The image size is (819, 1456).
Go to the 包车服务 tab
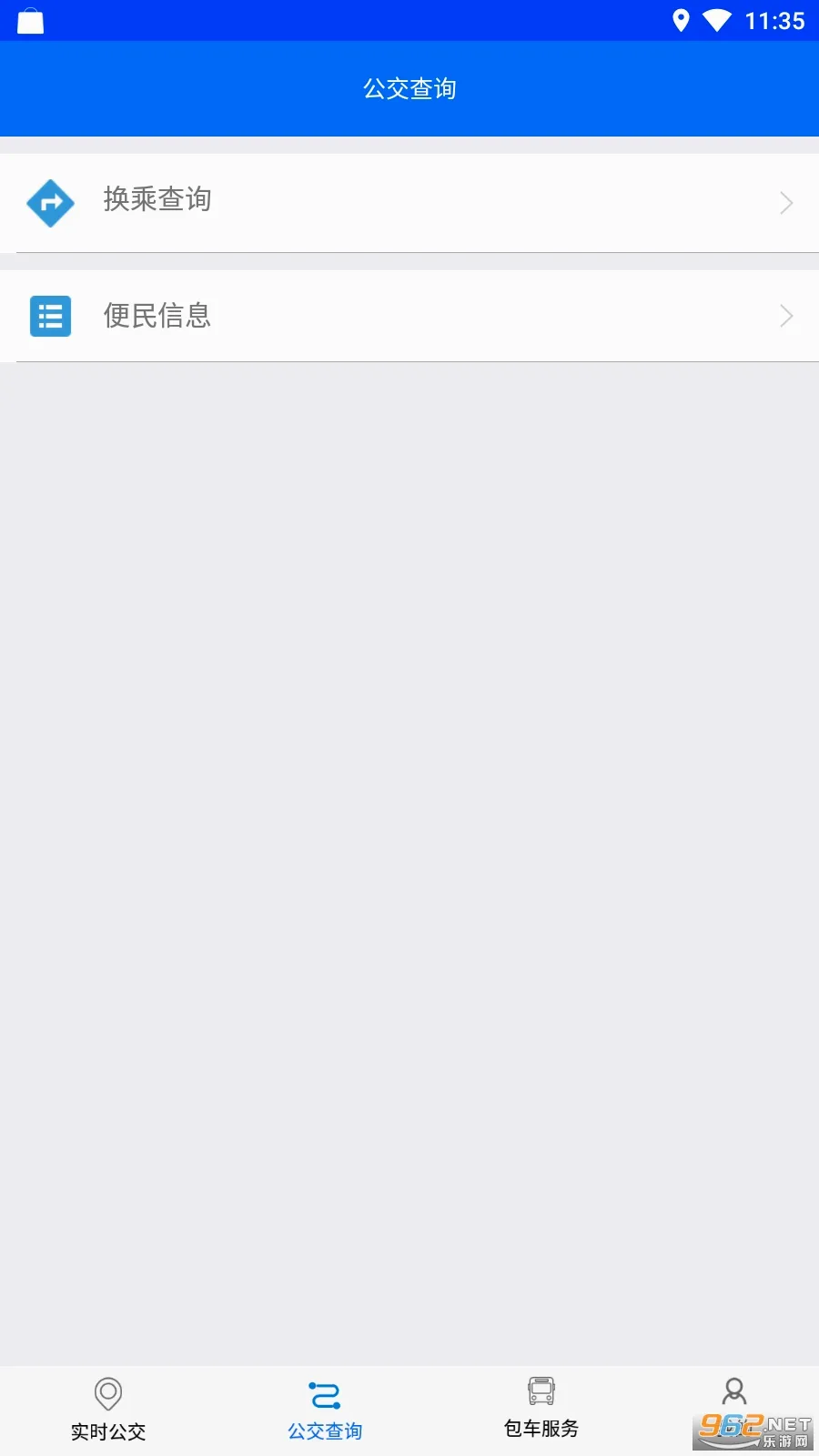[x=541, y=1410]
